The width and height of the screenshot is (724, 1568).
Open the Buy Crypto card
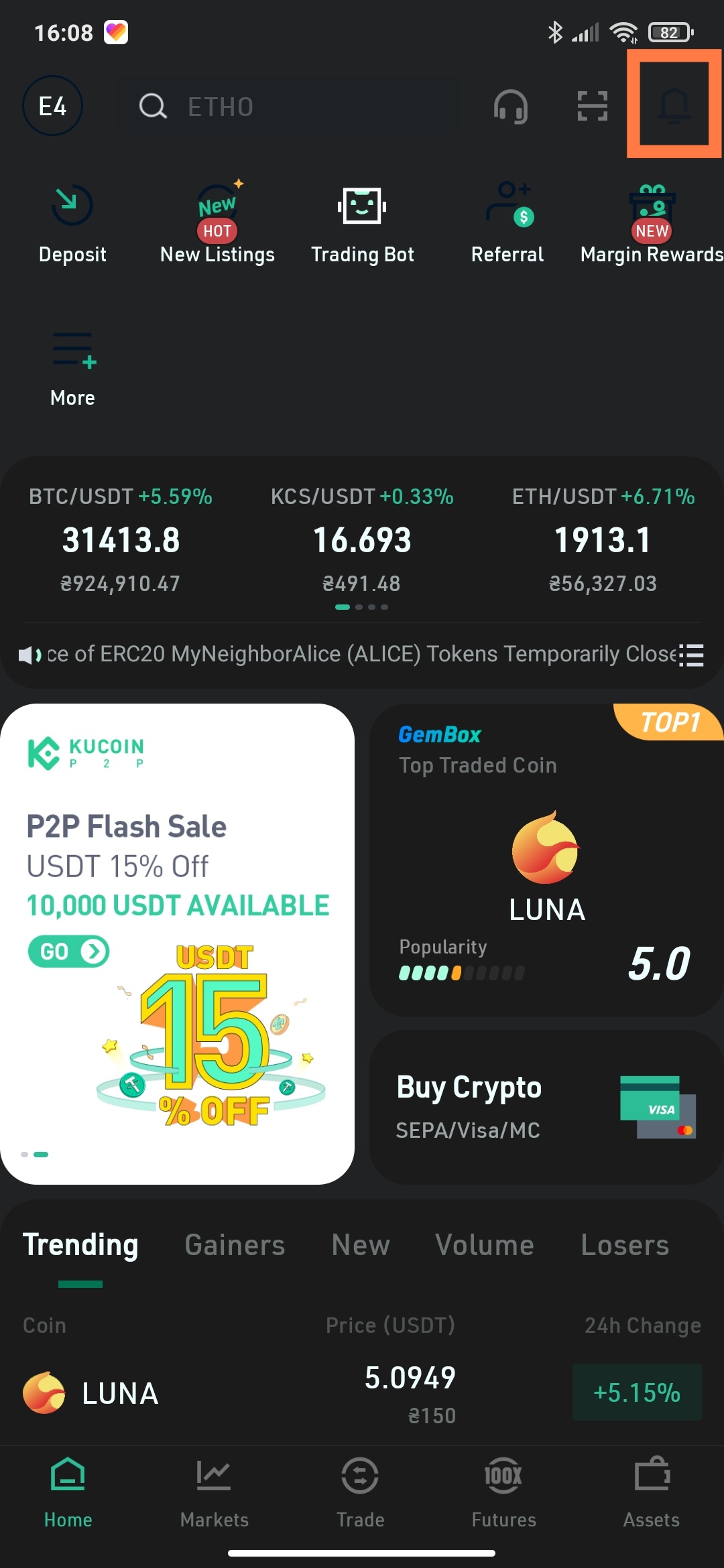click(546, 1107)
